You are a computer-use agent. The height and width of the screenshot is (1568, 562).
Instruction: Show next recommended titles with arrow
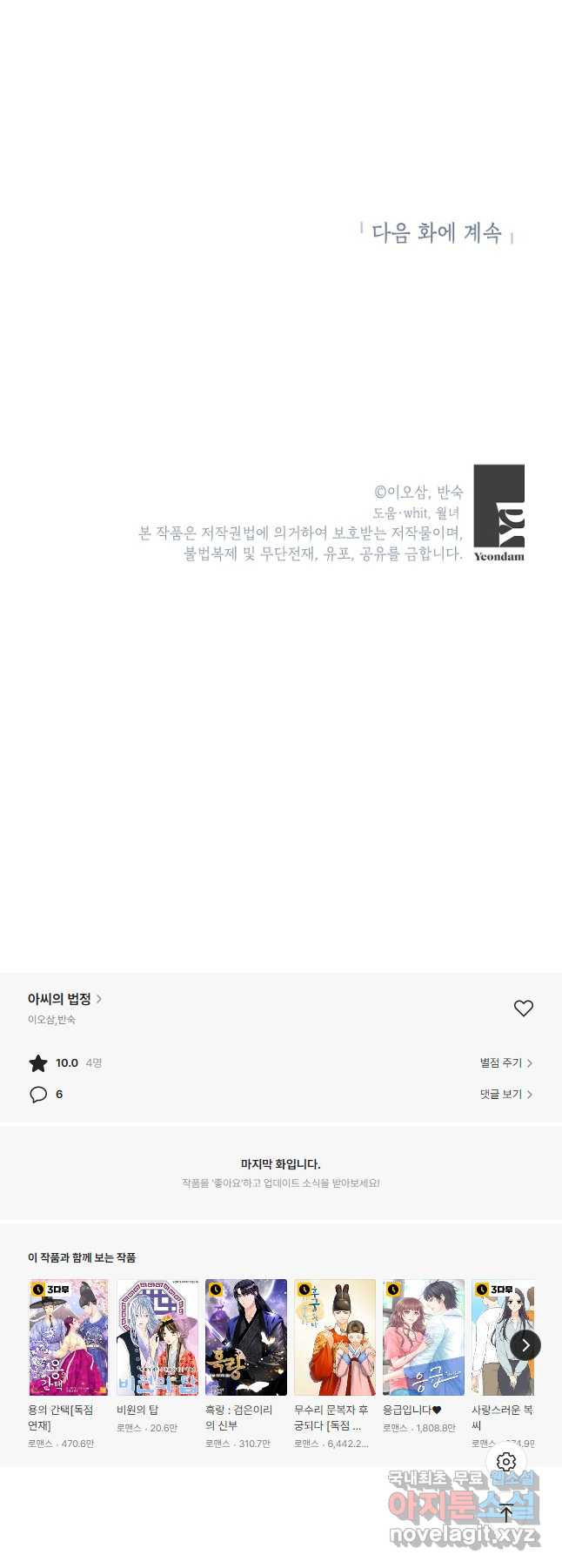pyautogui.click(x=525, y=1345)
